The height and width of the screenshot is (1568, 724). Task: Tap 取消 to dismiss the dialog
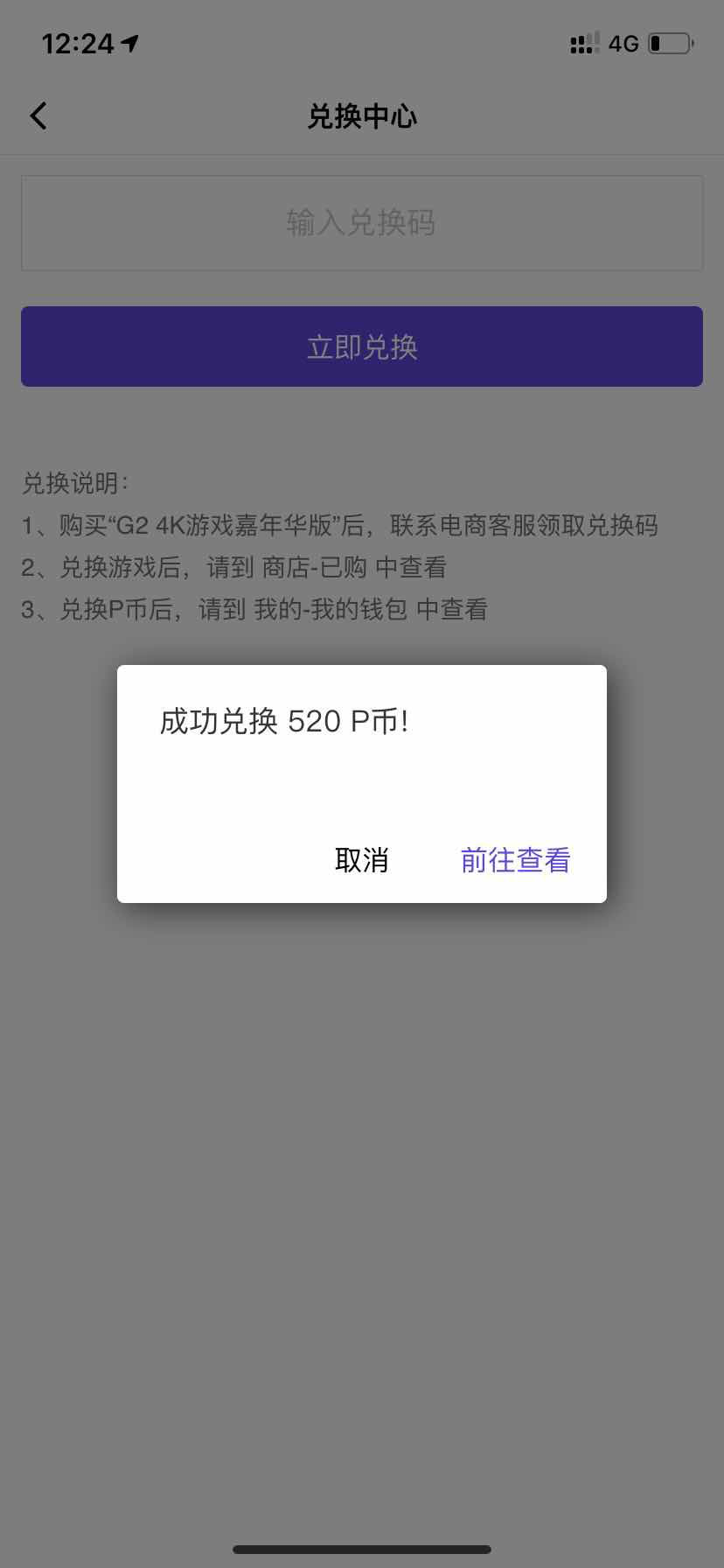(x=361, y=860)
